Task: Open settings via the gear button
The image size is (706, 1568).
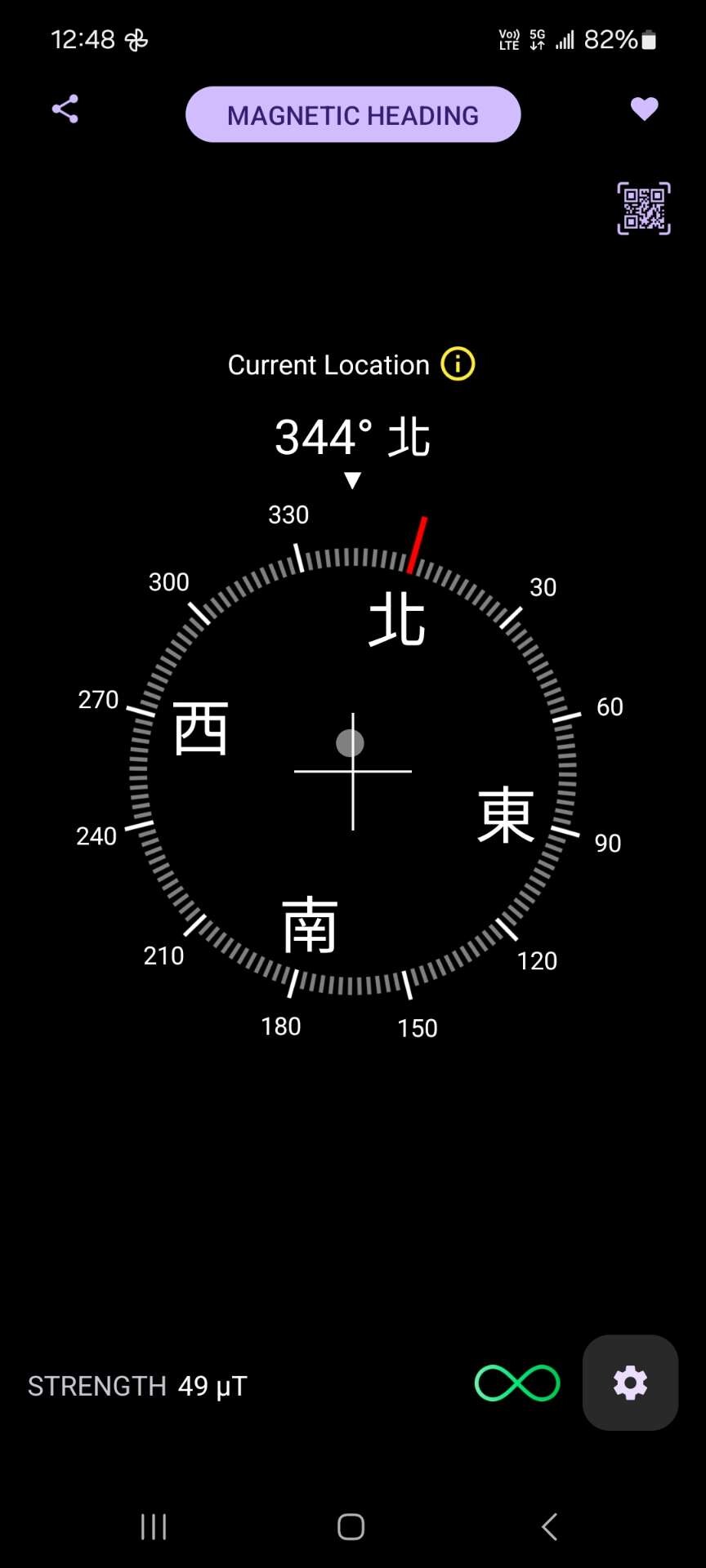Action: pos(630,1383)
